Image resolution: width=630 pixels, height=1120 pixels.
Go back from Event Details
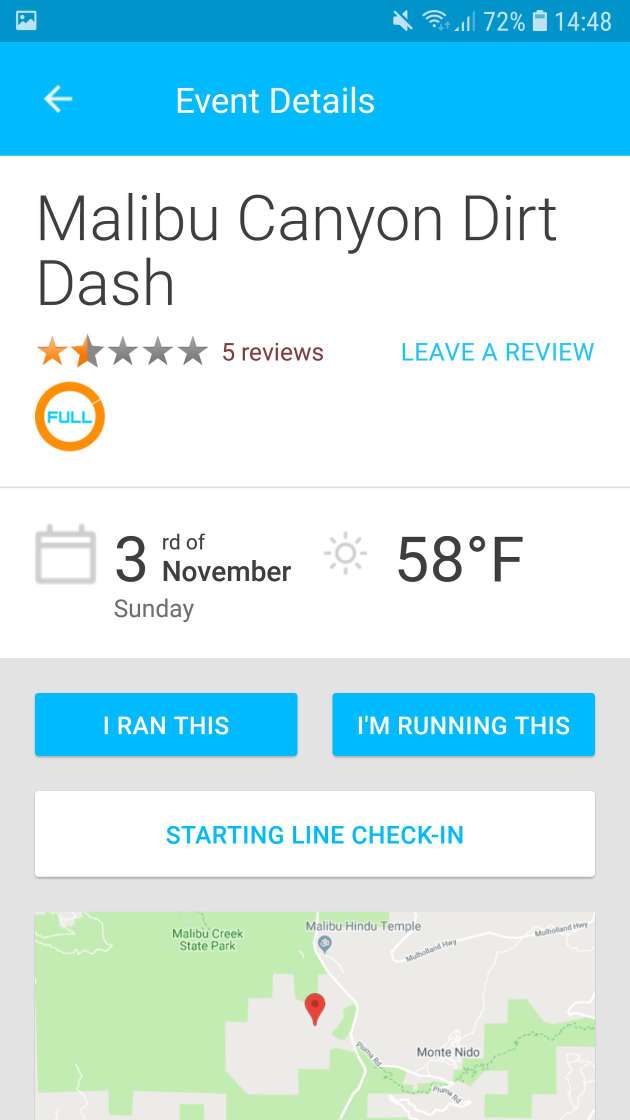[58, 99]
